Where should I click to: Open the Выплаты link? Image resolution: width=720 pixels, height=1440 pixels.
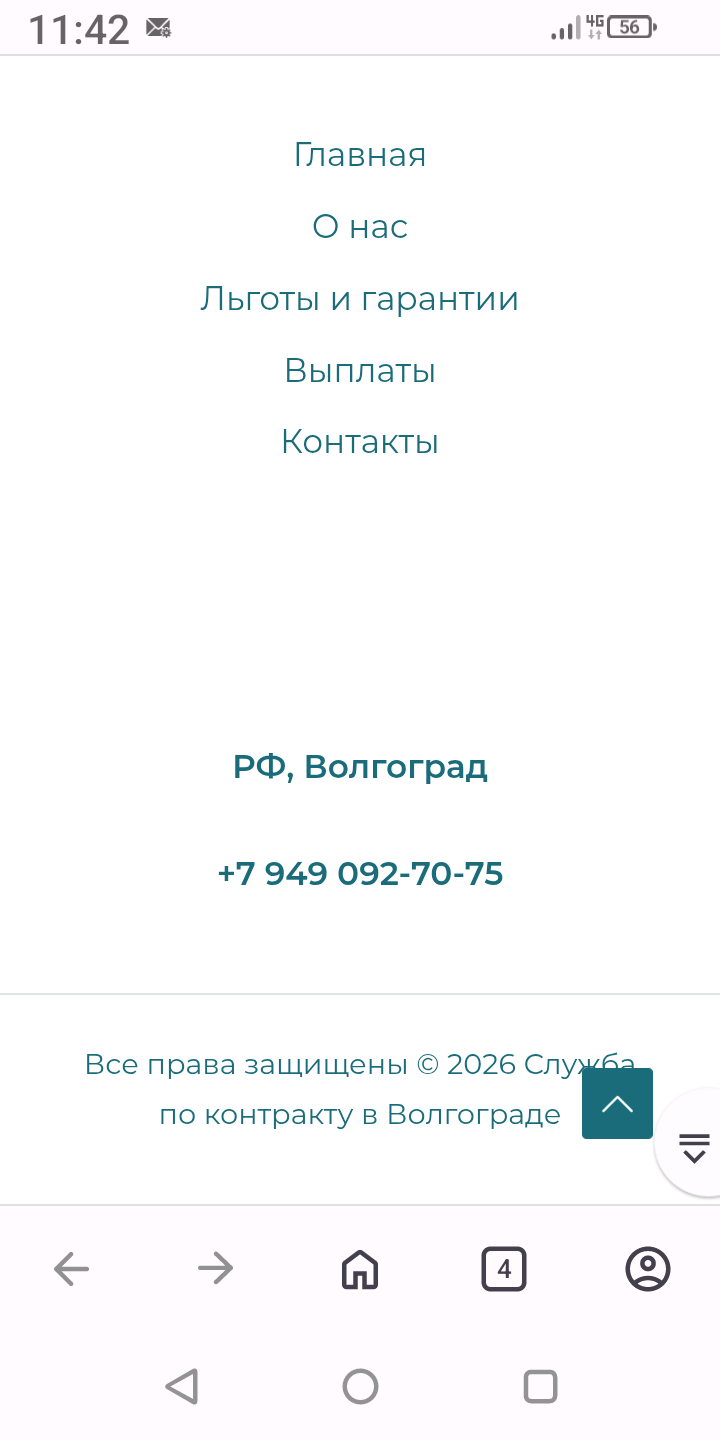click(x=360, y=371)
